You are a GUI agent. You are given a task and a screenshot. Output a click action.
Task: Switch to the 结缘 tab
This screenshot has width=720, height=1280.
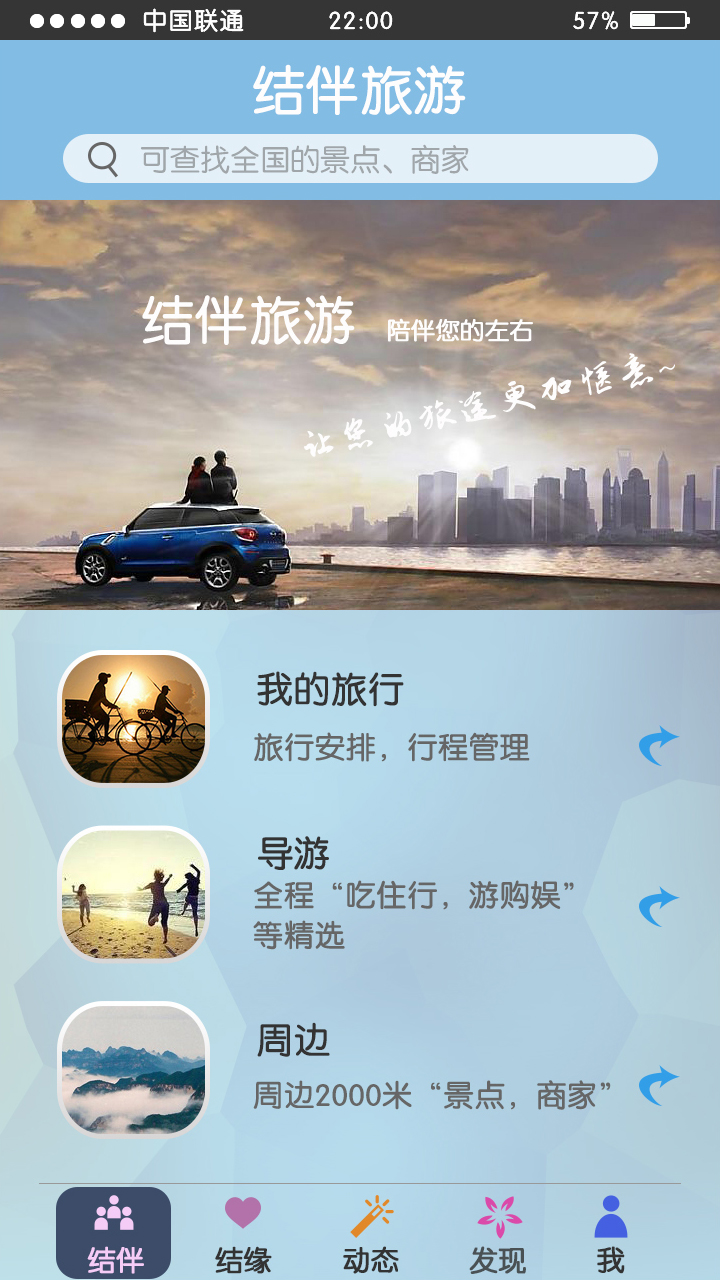pos(243,1235)
